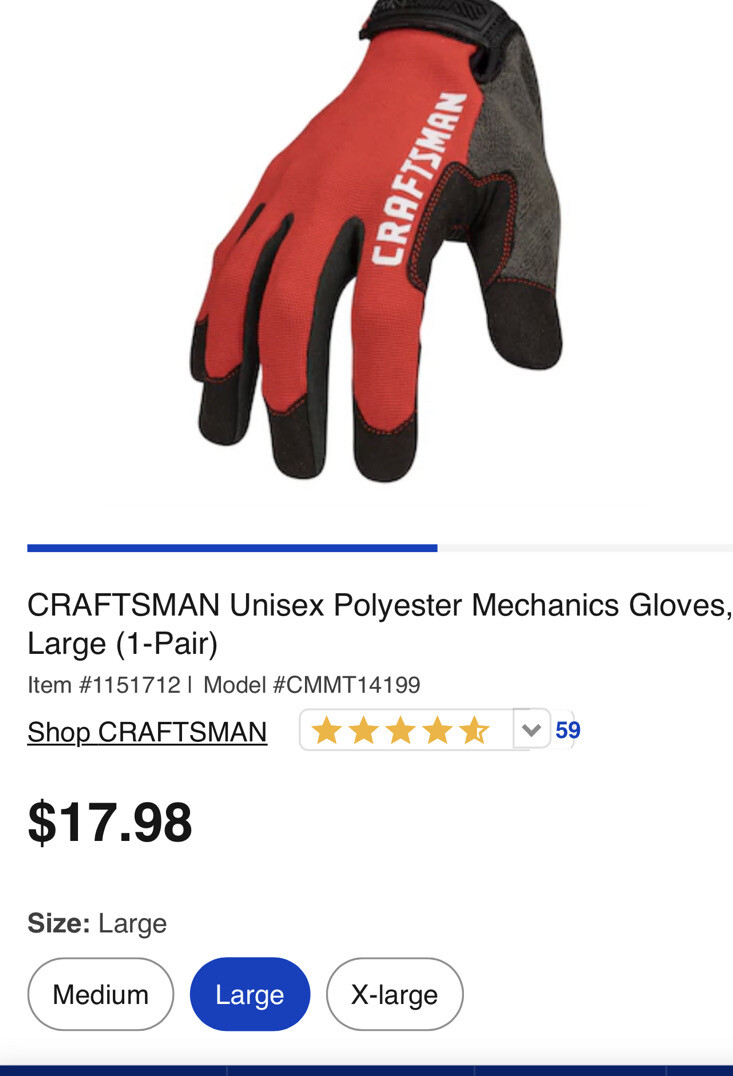
Task: Open the 59 customer reviews
Action: click(567, 729)
